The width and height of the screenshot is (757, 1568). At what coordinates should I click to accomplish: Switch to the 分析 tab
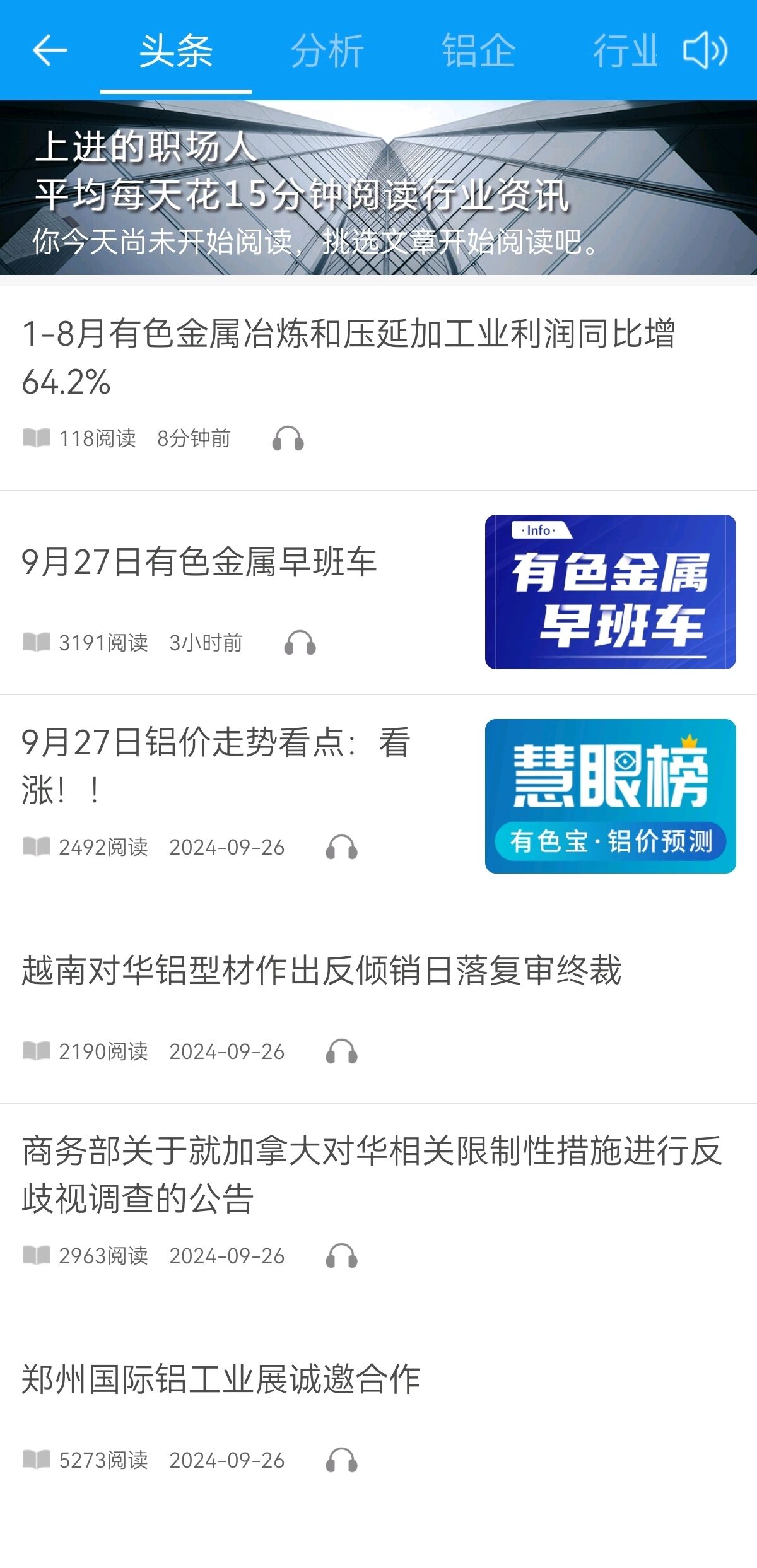327,50
